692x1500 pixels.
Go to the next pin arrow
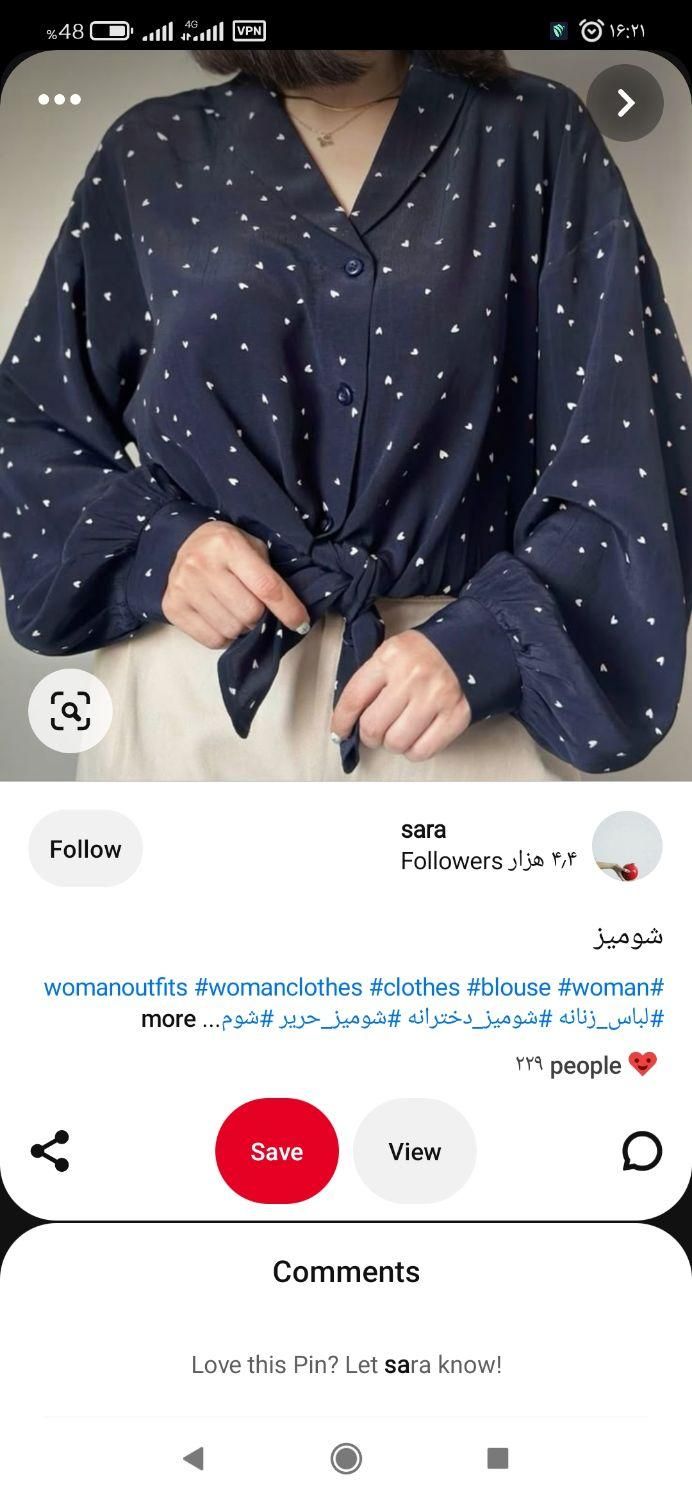point(625,103)
